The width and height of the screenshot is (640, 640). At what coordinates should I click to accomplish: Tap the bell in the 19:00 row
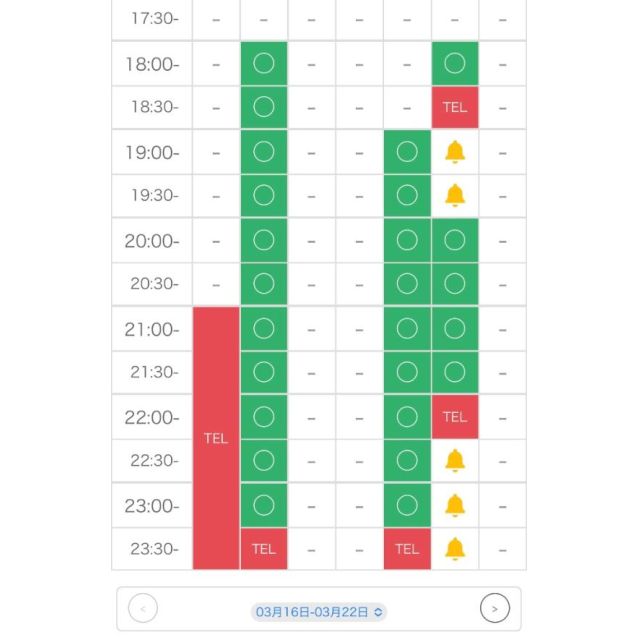[455, 152]
